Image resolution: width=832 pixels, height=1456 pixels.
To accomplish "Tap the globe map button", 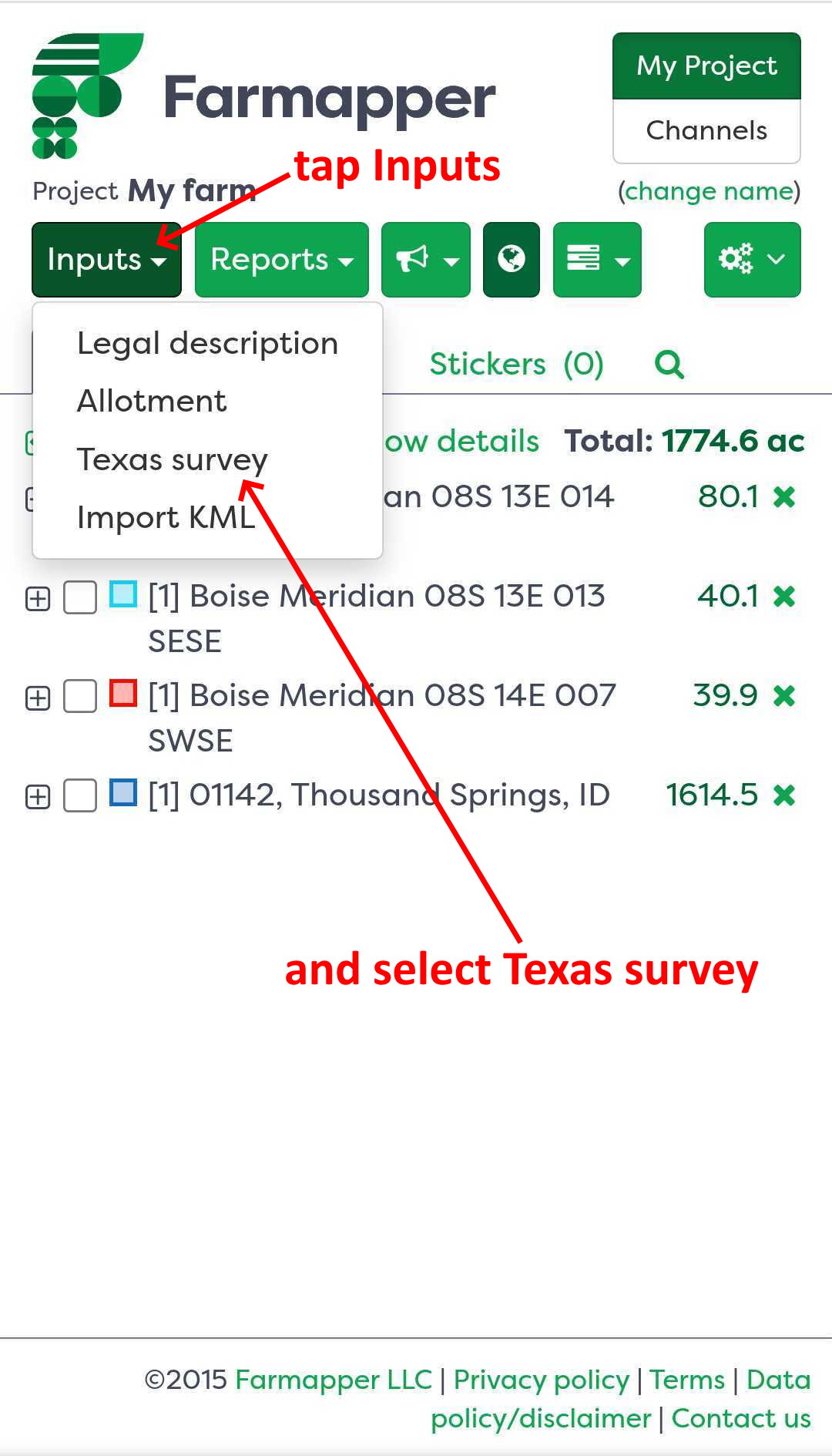I will pos(512,260).
